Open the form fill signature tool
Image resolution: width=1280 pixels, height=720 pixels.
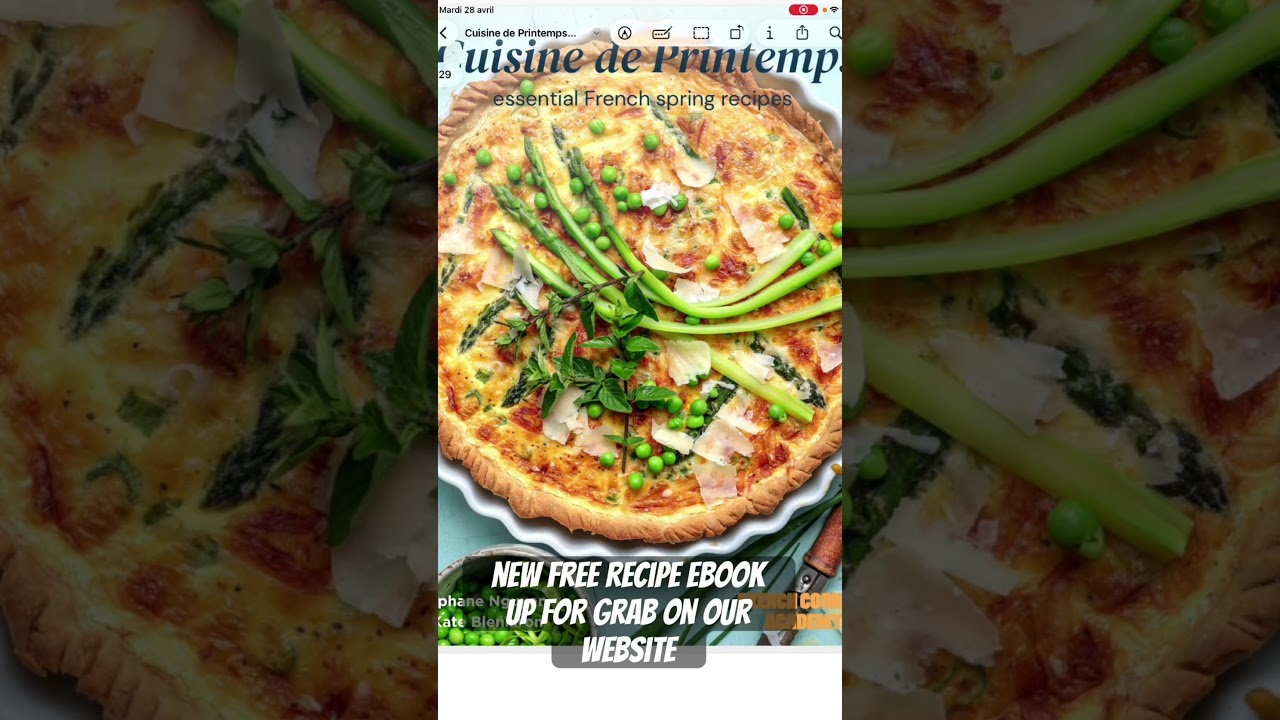pos(661,33)
